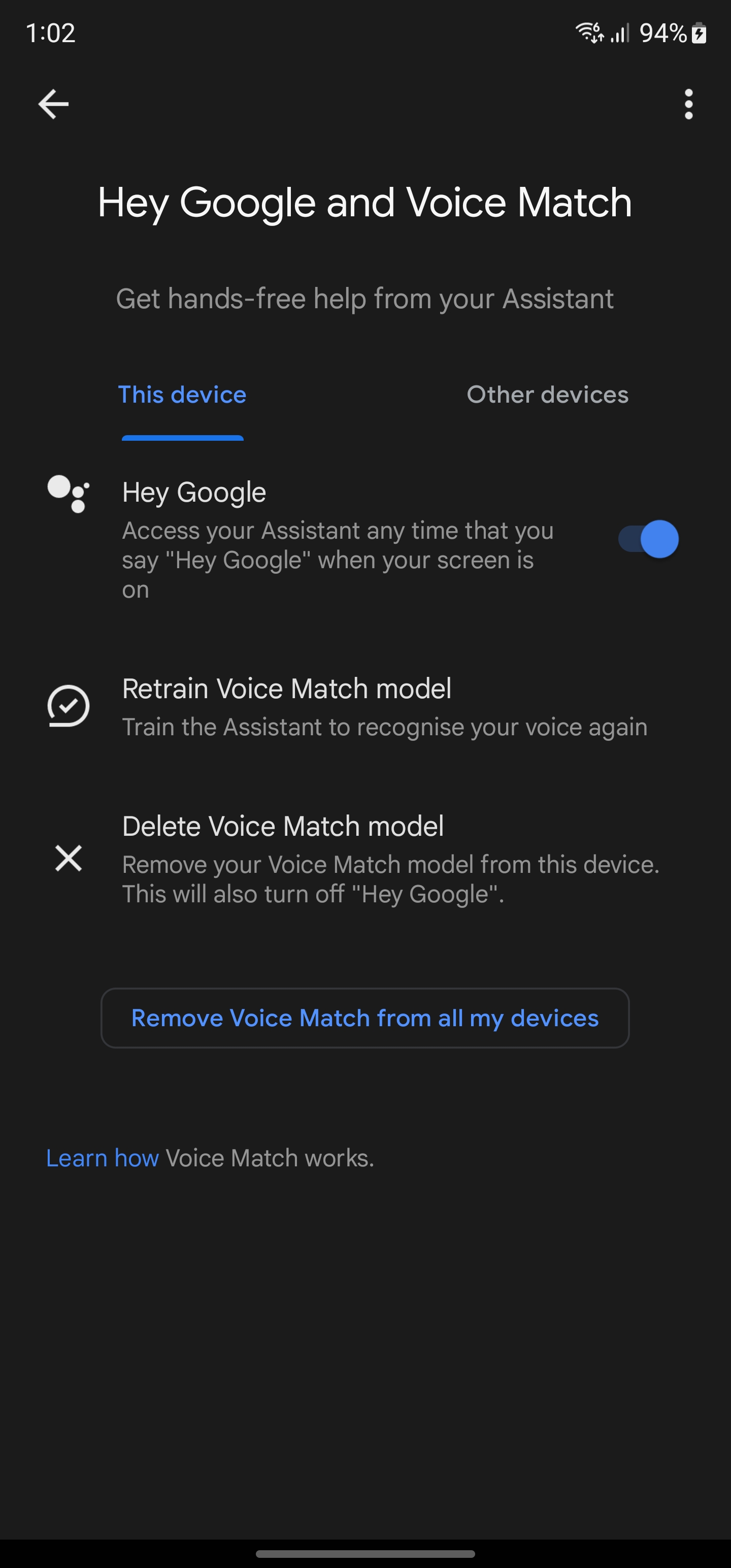Turn off hands-free Assistant access switch
Viewport: 731px width, 1568px height.
647,539
